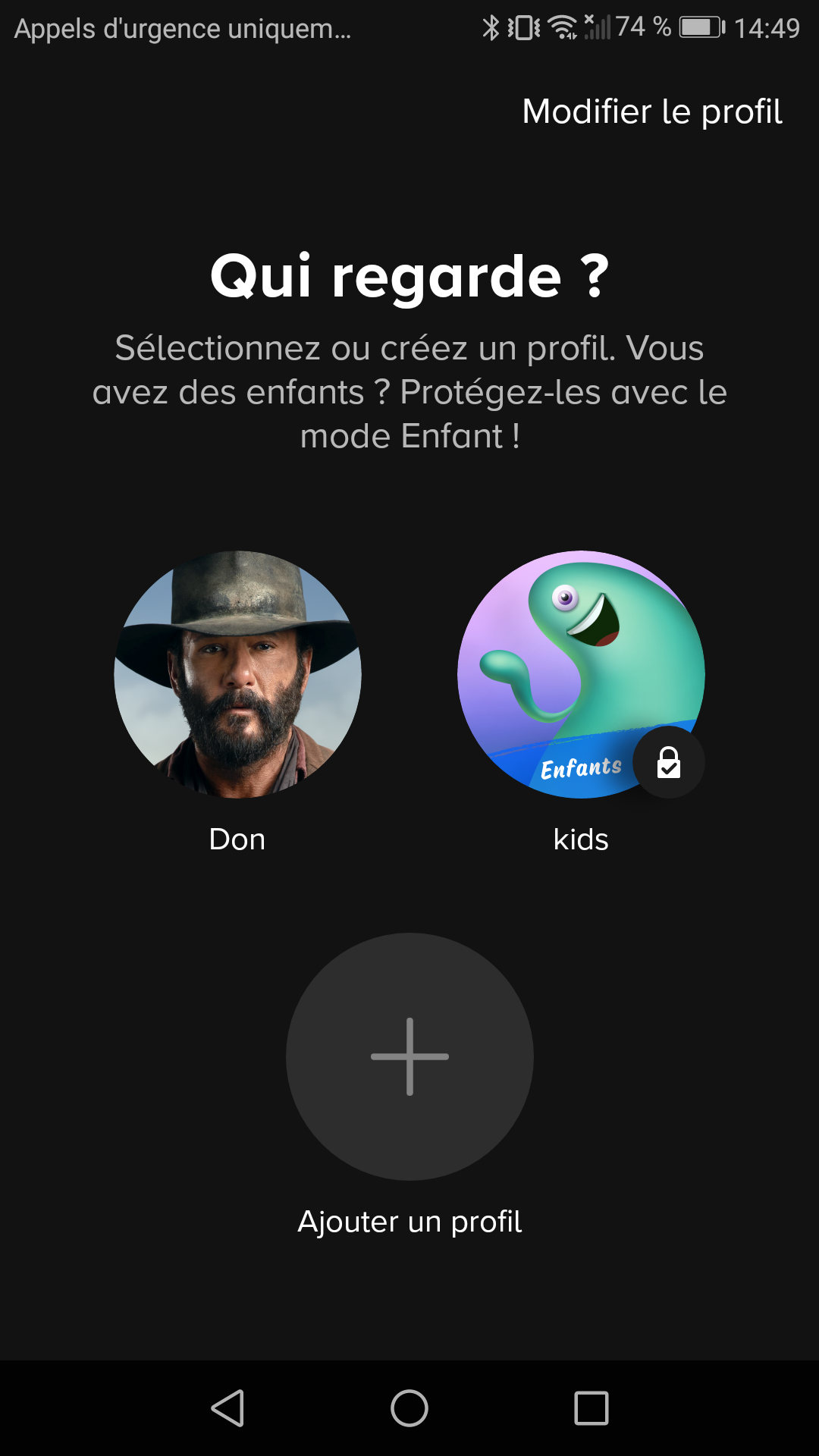The height and width of the screenshot is (1456, 819).
Task: Select the Don profile
Action: [x=237, y=674]
